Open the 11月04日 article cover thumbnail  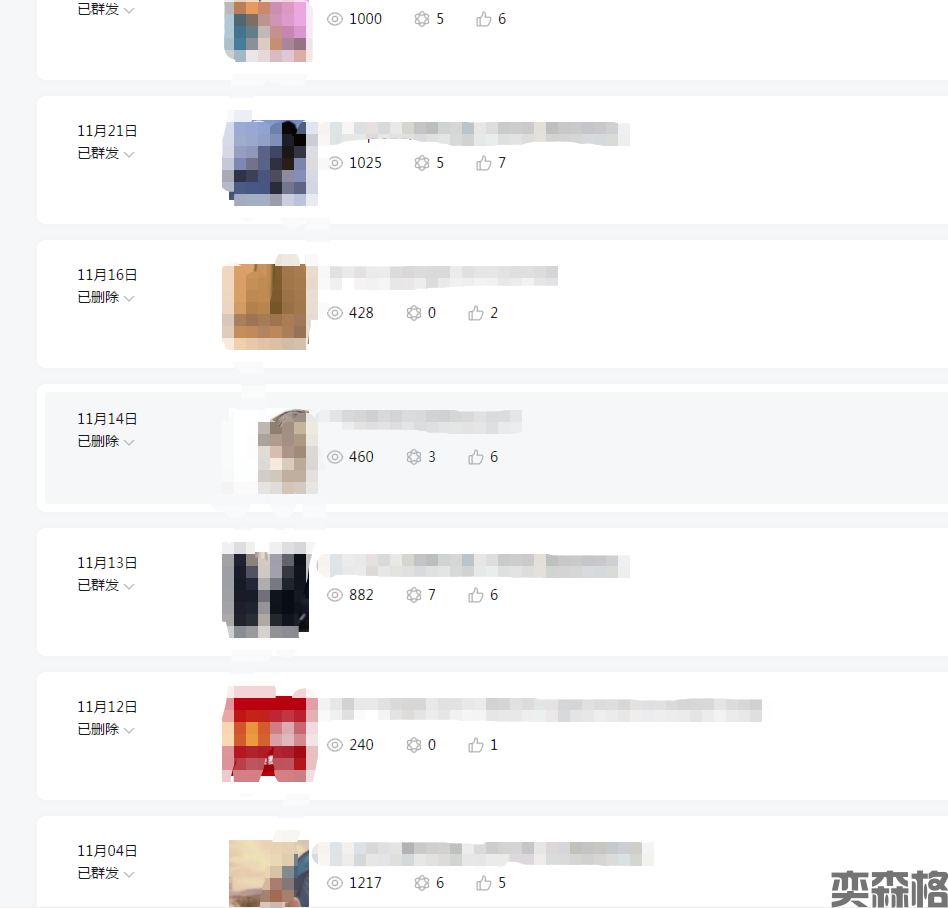pos(268,872)
